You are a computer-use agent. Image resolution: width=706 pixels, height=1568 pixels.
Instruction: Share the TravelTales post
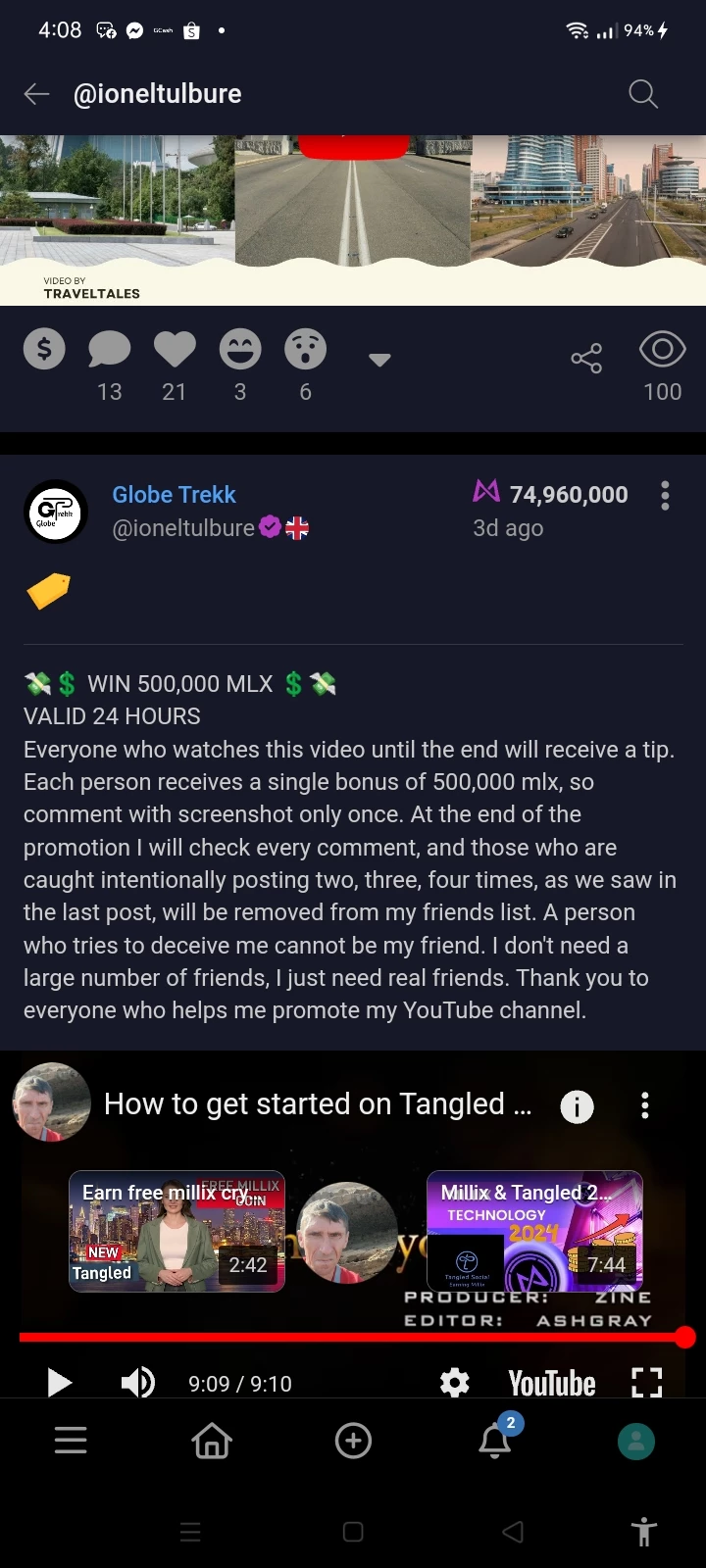pyautogui.click(x=586, y=358)
